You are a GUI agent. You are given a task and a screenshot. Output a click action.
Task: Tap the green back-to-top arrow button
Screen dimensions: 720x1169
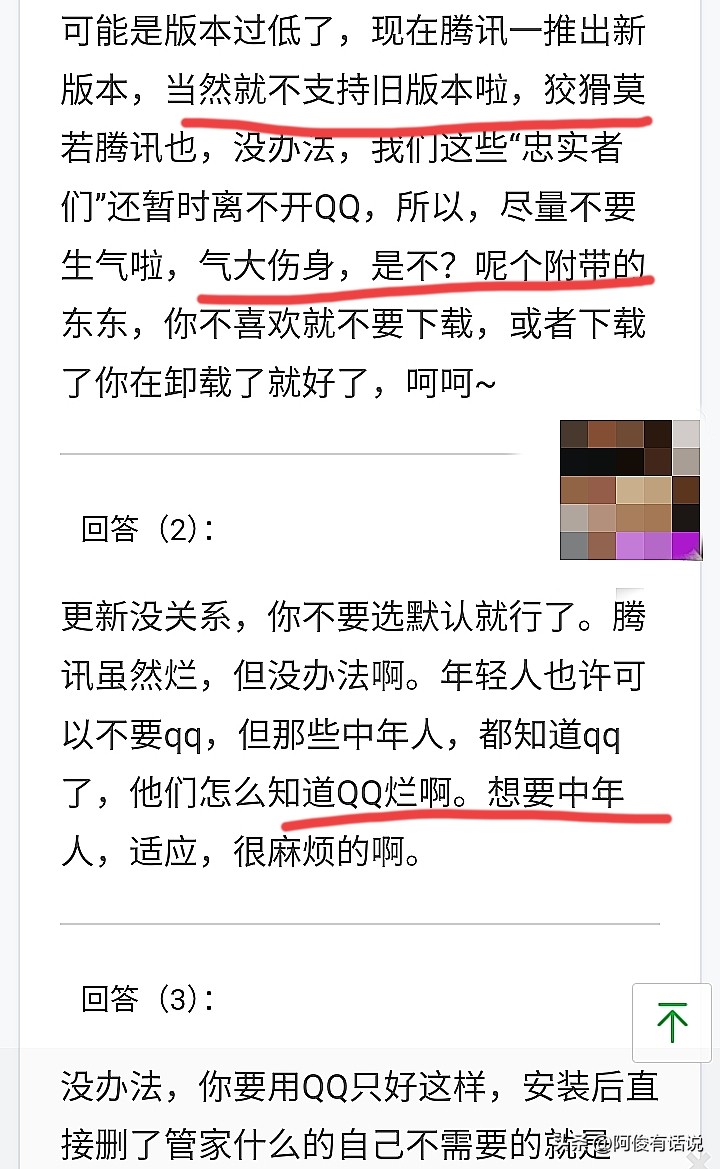tap(672, 1021)
